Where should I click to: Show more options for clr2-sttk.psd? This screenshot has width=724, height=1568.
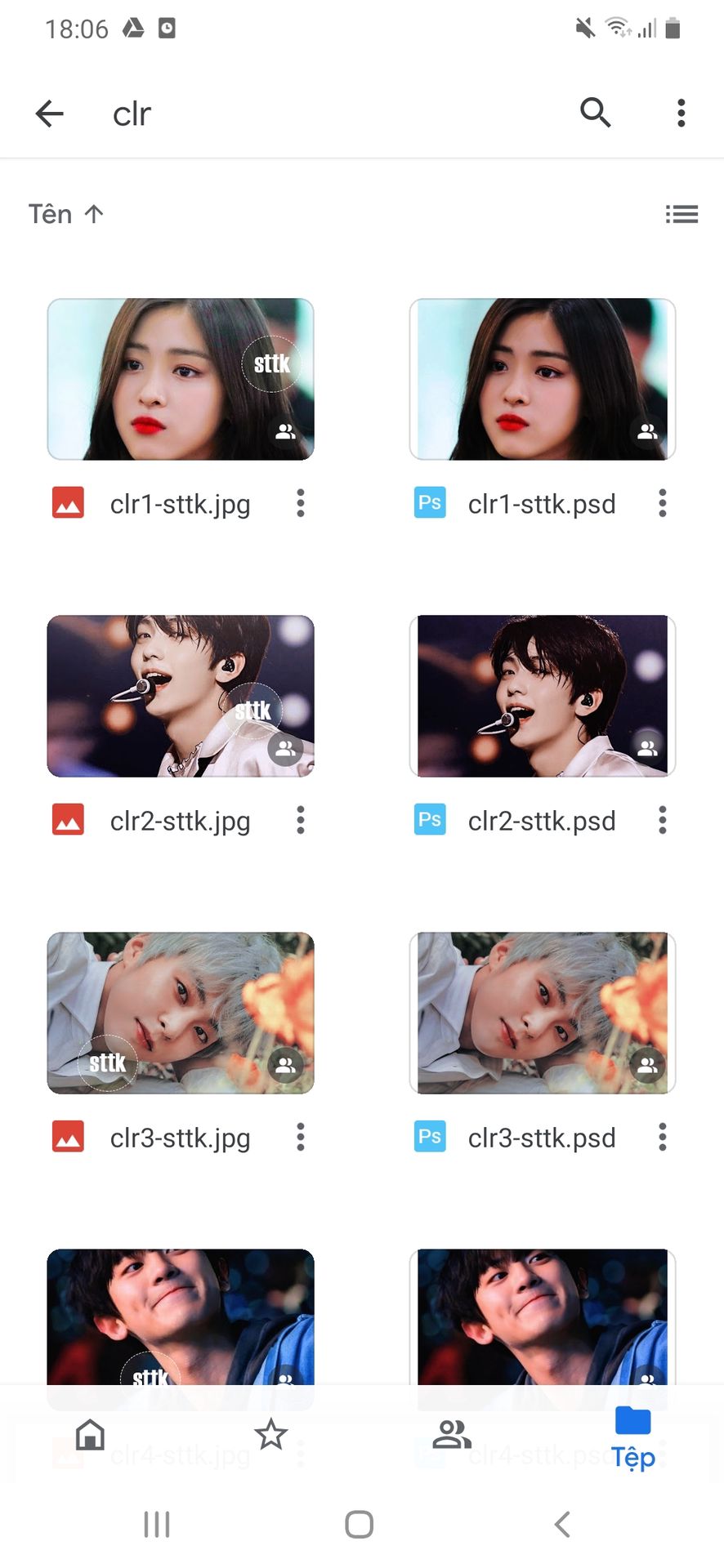[x=662, y=820]
